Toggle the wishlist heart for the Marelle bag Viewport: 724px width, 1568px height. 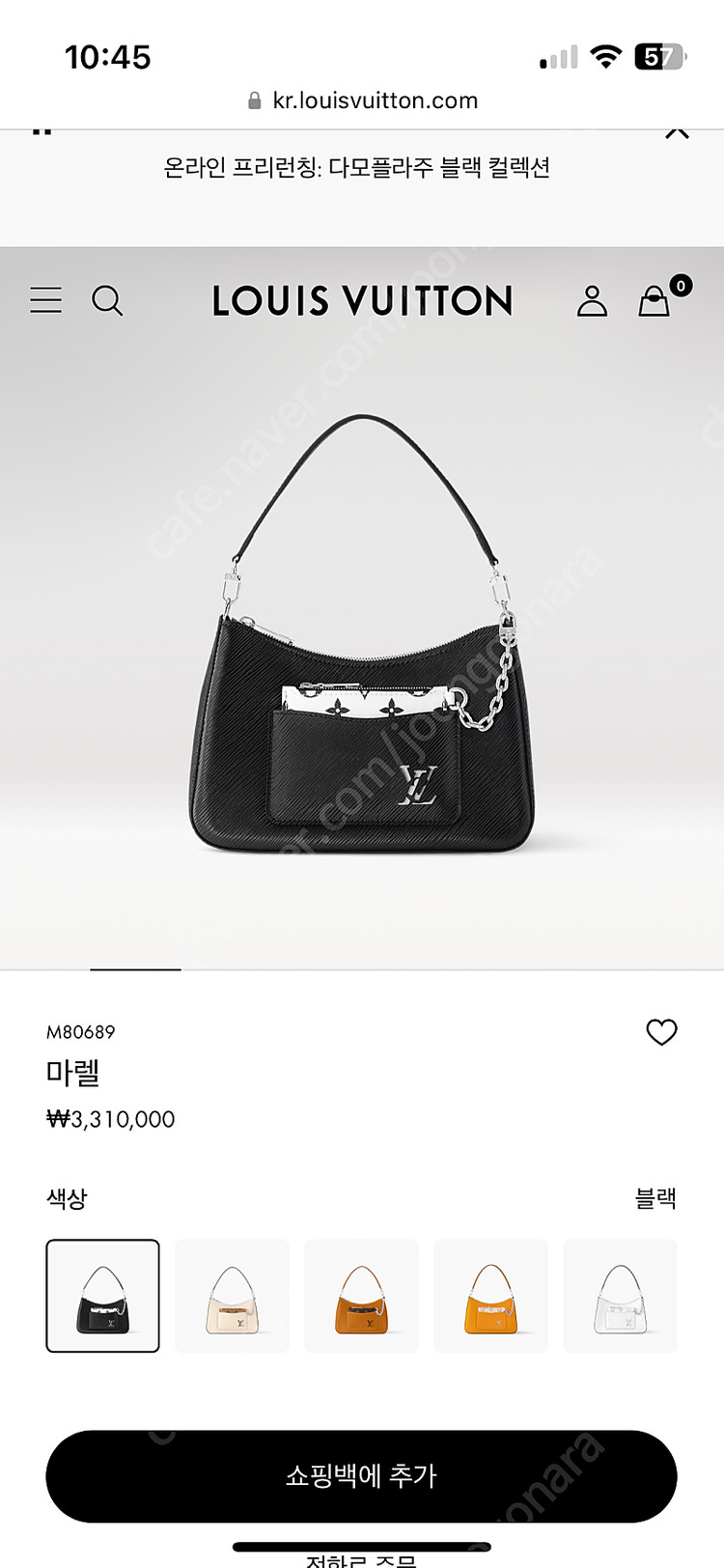pyautogui.click(x=661, y=1032)
